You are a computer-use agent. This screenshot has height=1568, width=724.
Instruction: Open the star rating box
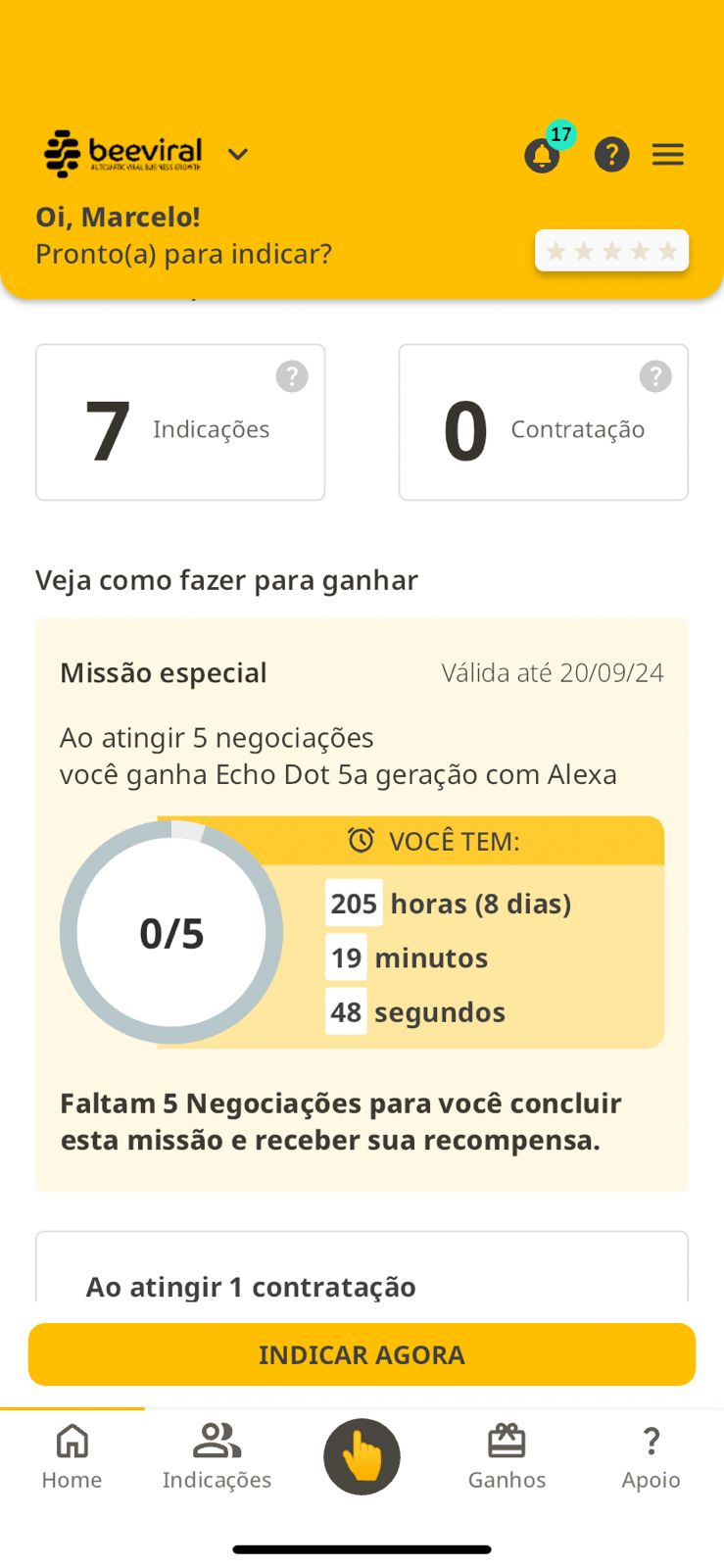point(611,251)
